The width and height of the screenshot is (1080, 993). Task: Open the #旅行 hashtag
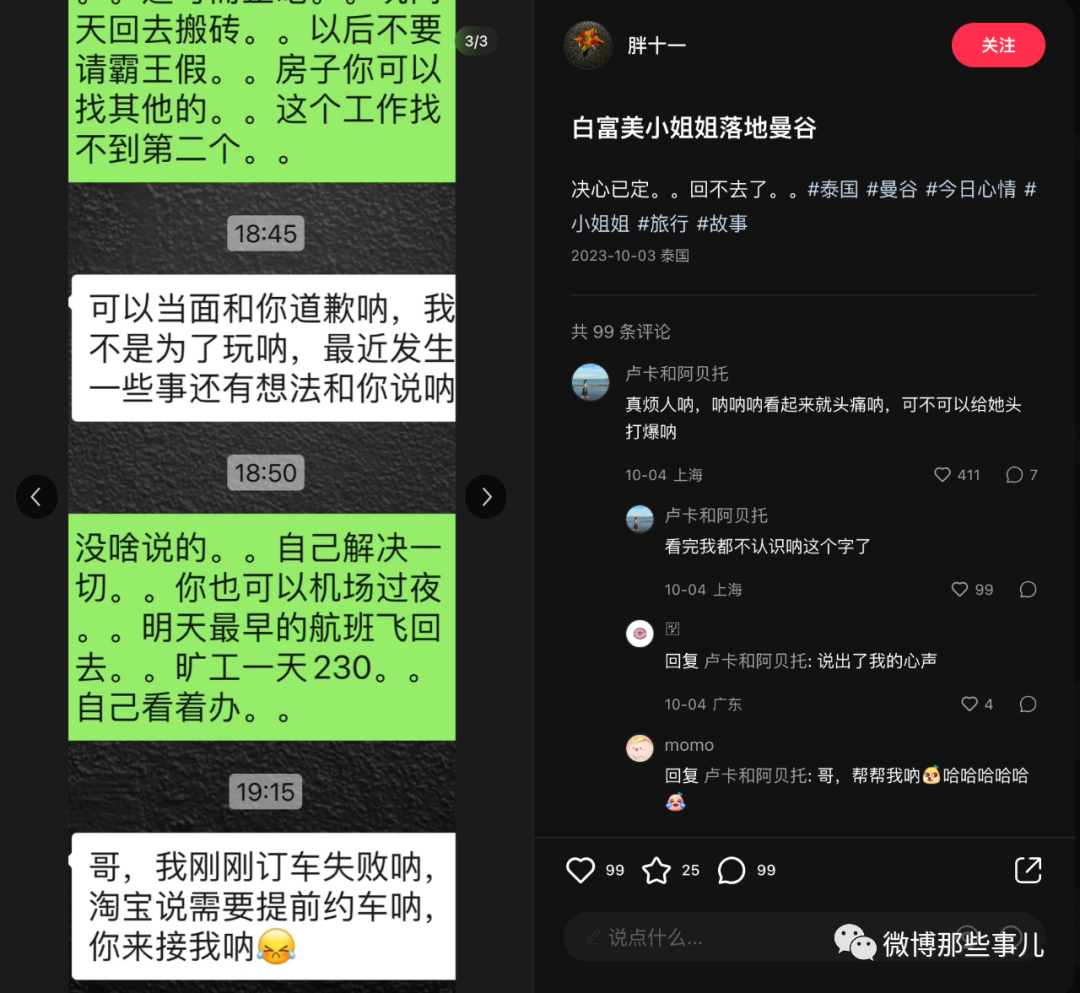pos(662,223)
